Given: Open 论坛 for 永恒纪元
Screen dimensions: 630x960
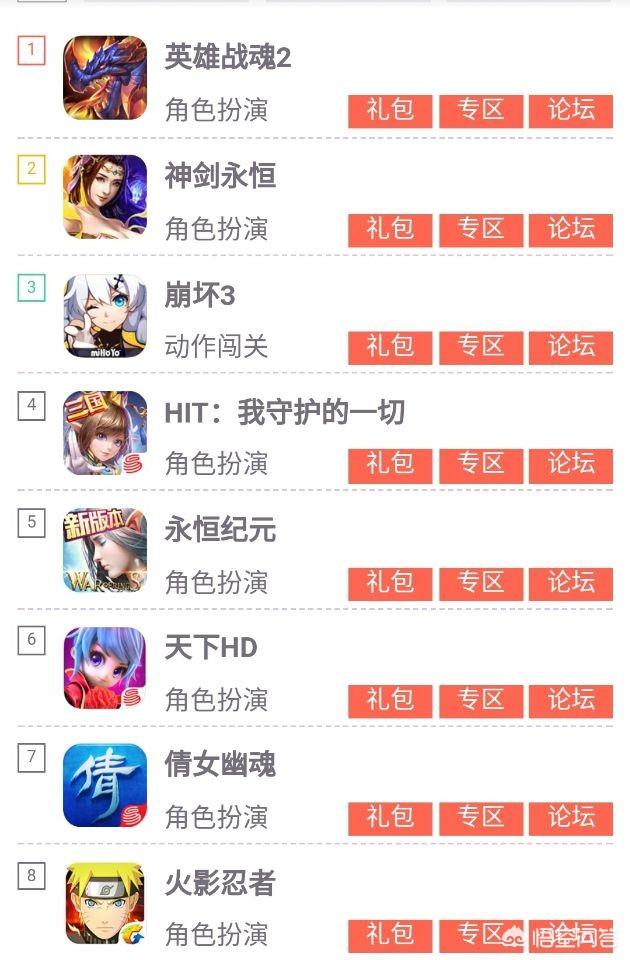Looking at the screenshot, I should click(571, 582).
